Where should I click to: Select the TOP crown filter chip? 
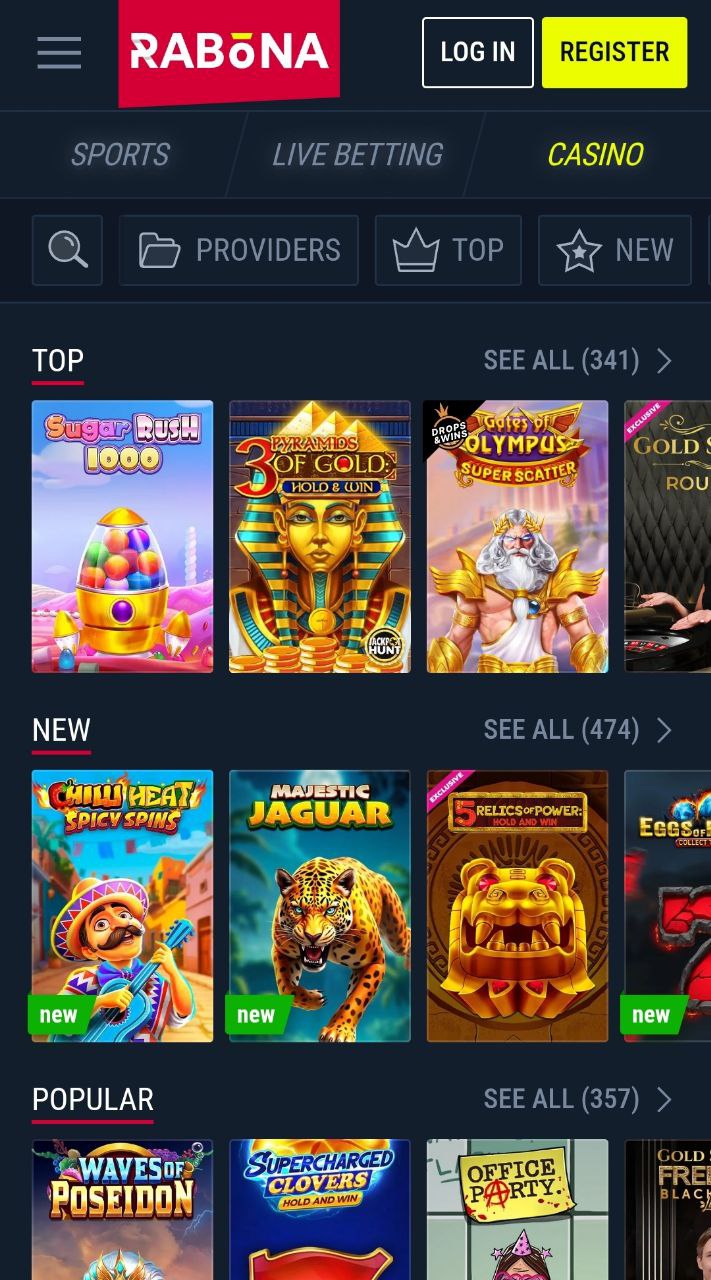point(448,250)
